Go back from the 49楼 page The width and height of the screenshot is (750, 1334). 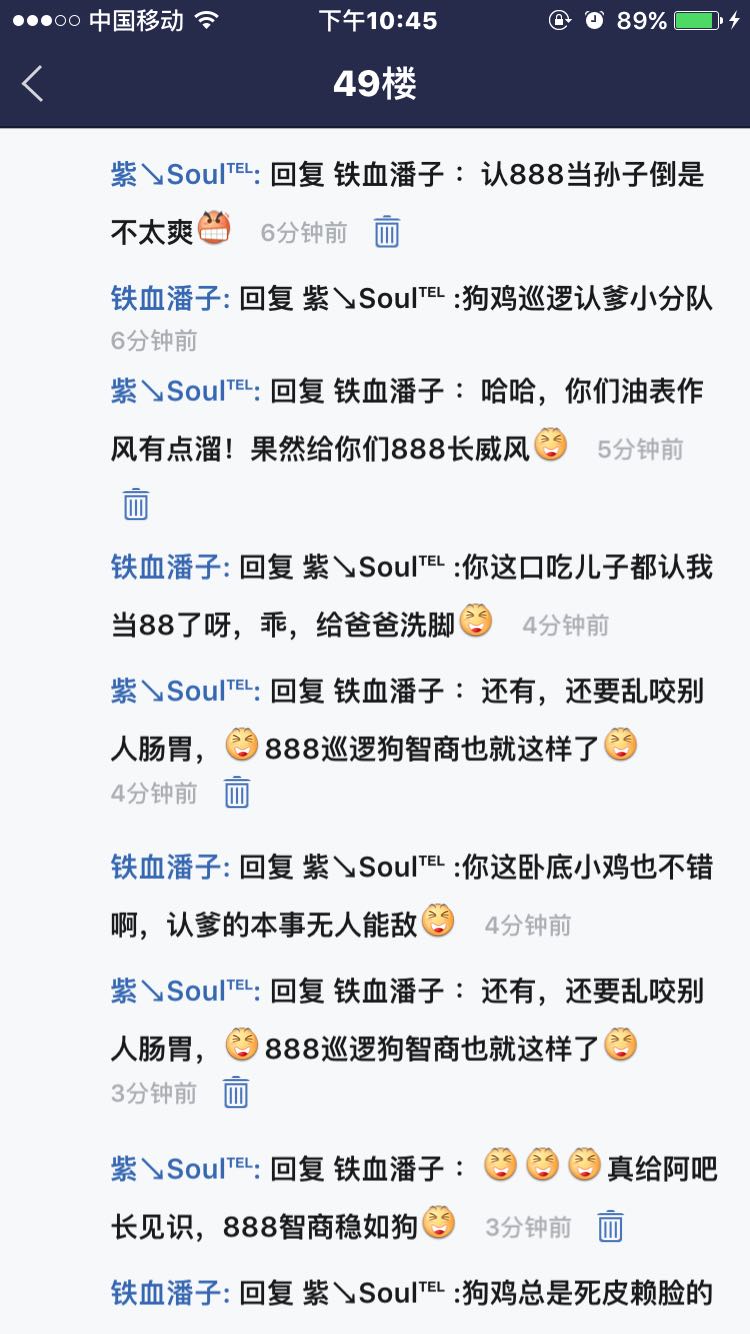point(33,84)
